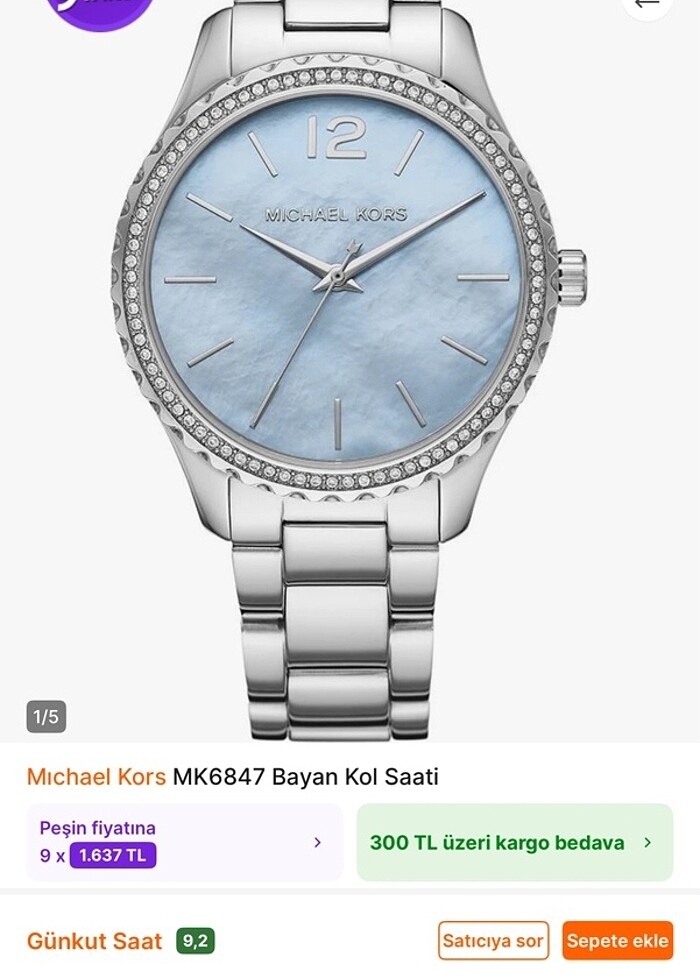Open the 300 TL üzeri kargo bedava banner
The image size is (700, 980).
point(514,842)
